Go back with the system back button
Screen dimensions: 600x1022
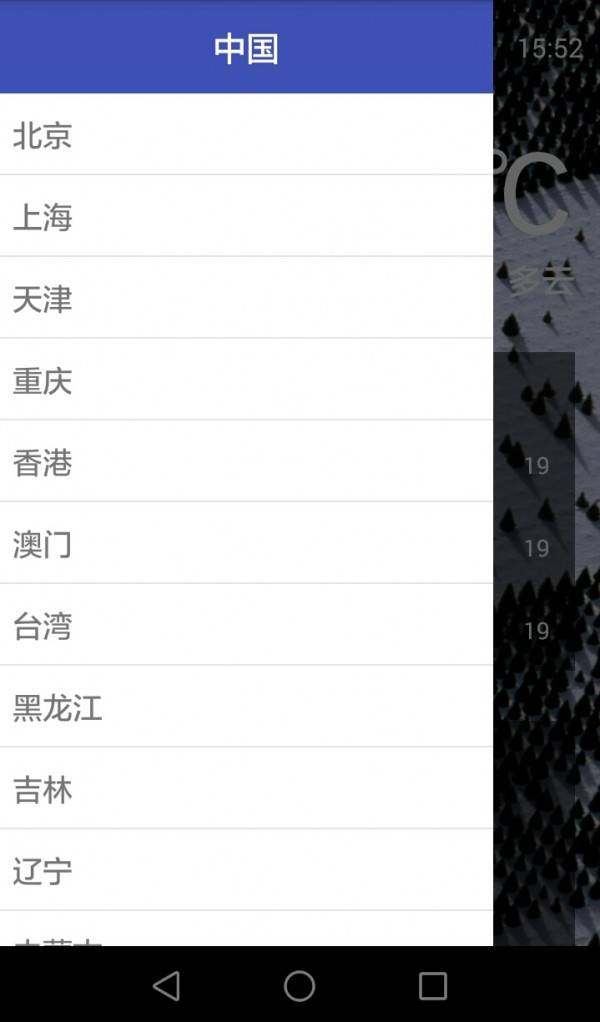(166, 986)
